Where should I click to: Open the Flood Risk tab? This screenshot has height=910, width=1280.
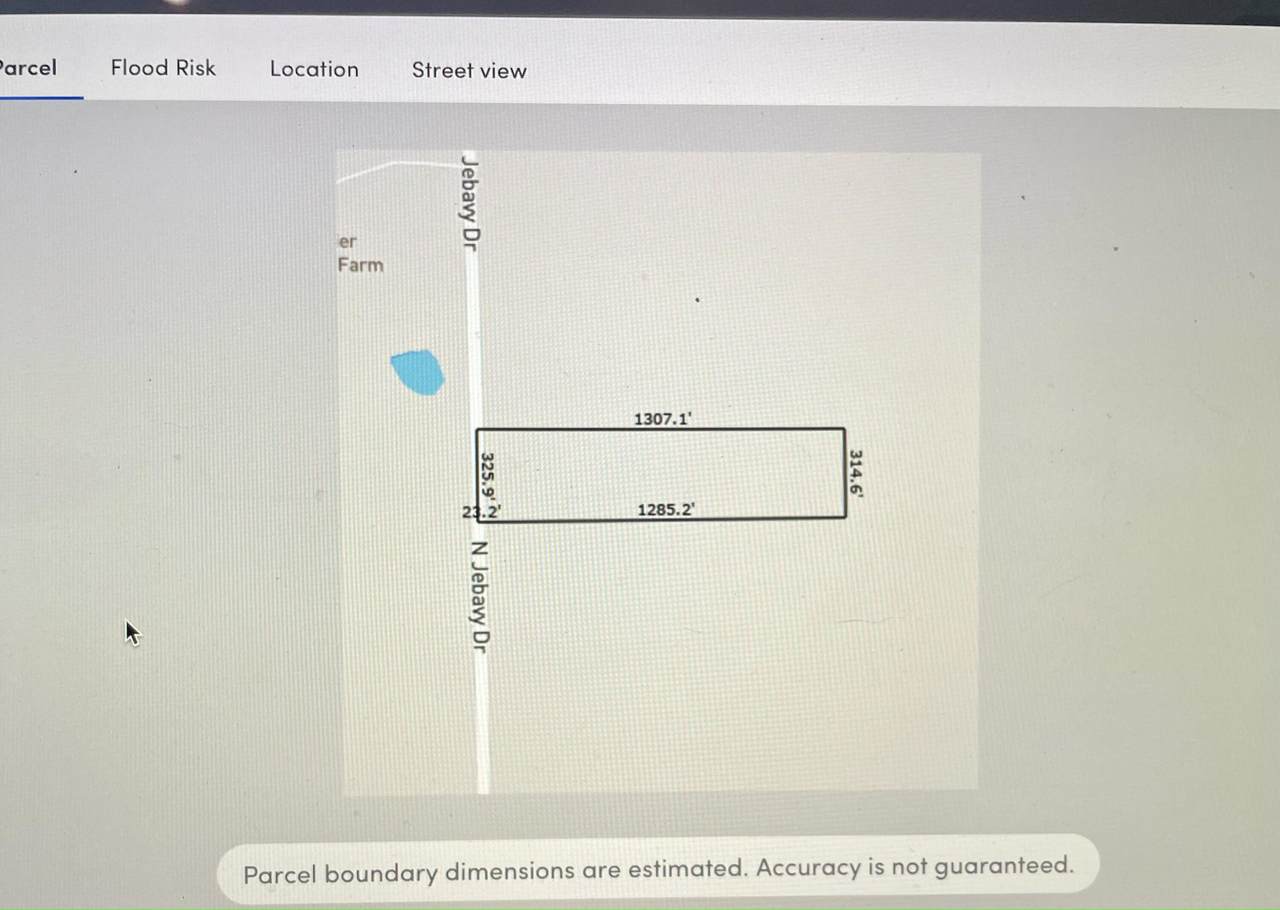(163, 68)
